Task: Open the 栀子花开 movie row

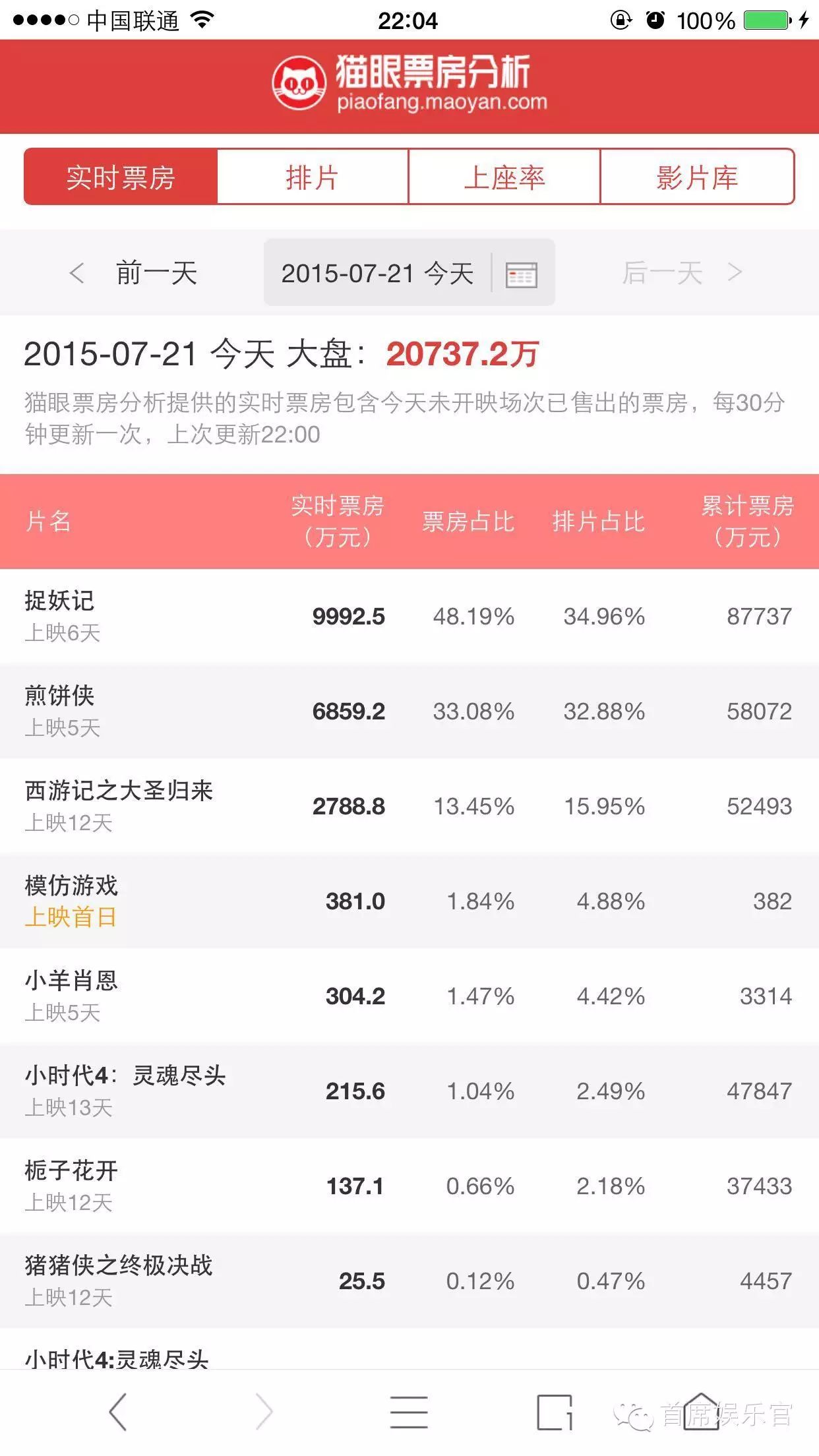Action: 409,1186
